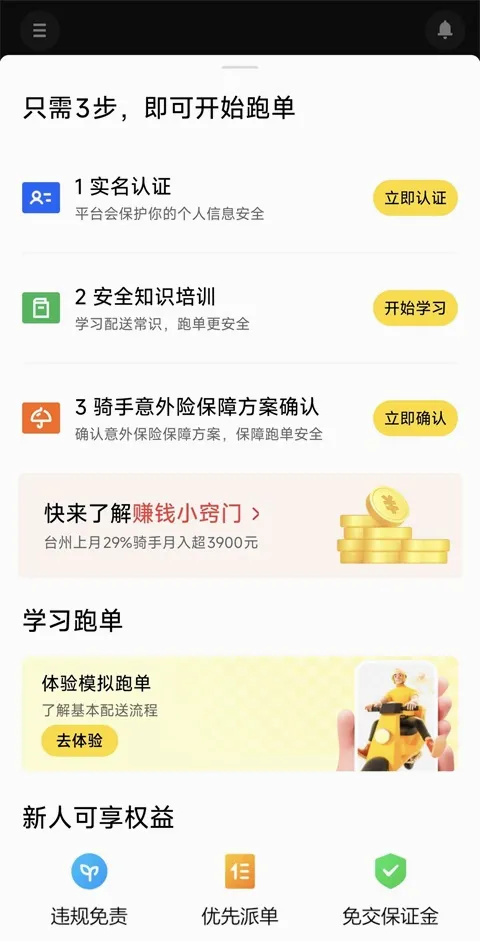Start safety training with 开始学习

(x=415, y=308)
